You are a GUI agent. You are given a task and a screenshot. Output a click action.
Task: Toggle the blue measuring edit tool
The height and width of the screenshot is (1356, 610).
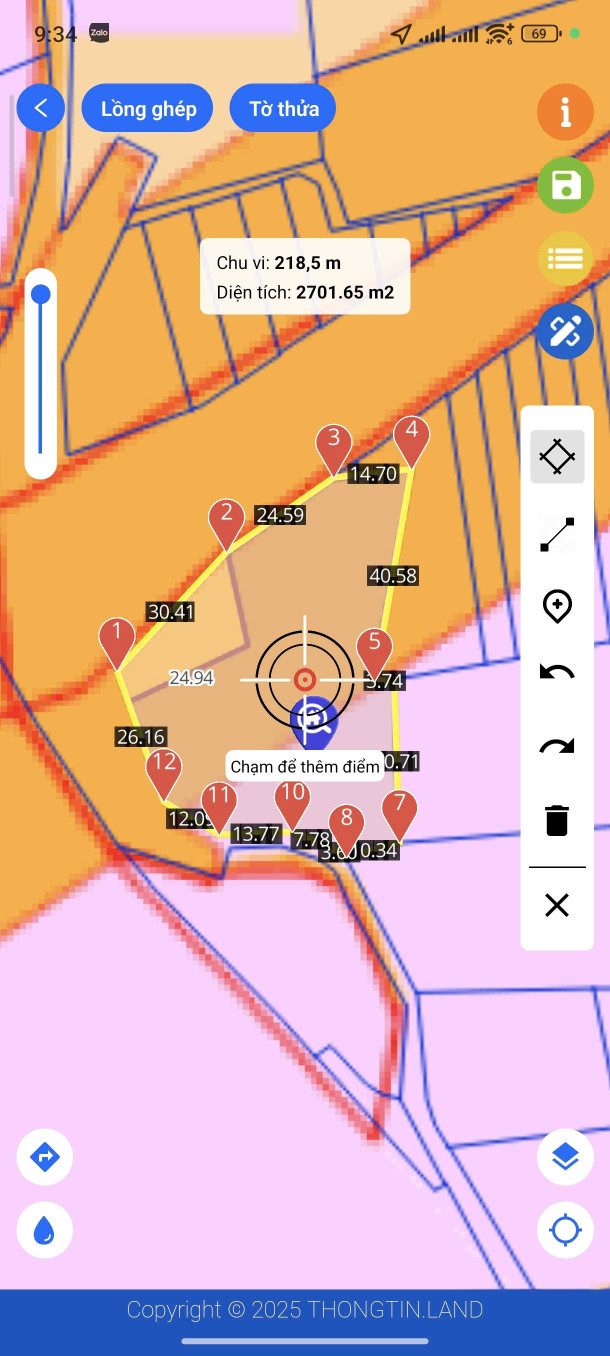click(x=565, y=331)
